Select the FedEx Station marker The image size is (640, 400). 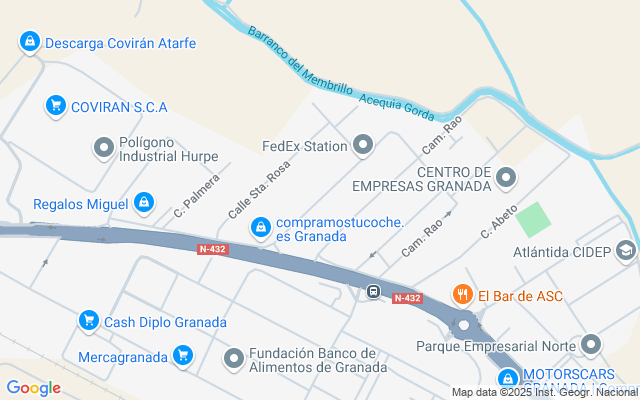click(x=363, y=146)
